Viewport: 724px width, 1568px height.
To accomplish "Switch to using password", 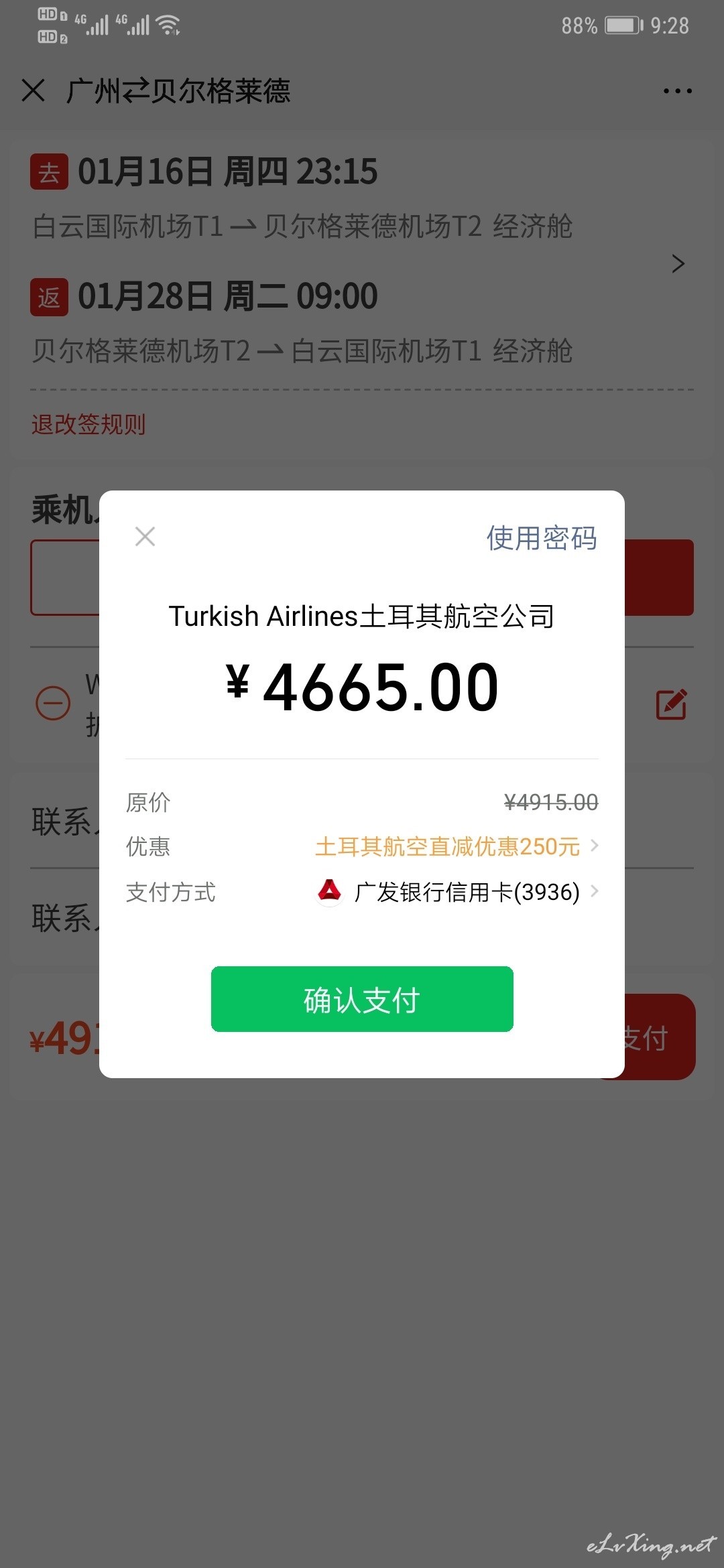I will [x=542, y=537].
